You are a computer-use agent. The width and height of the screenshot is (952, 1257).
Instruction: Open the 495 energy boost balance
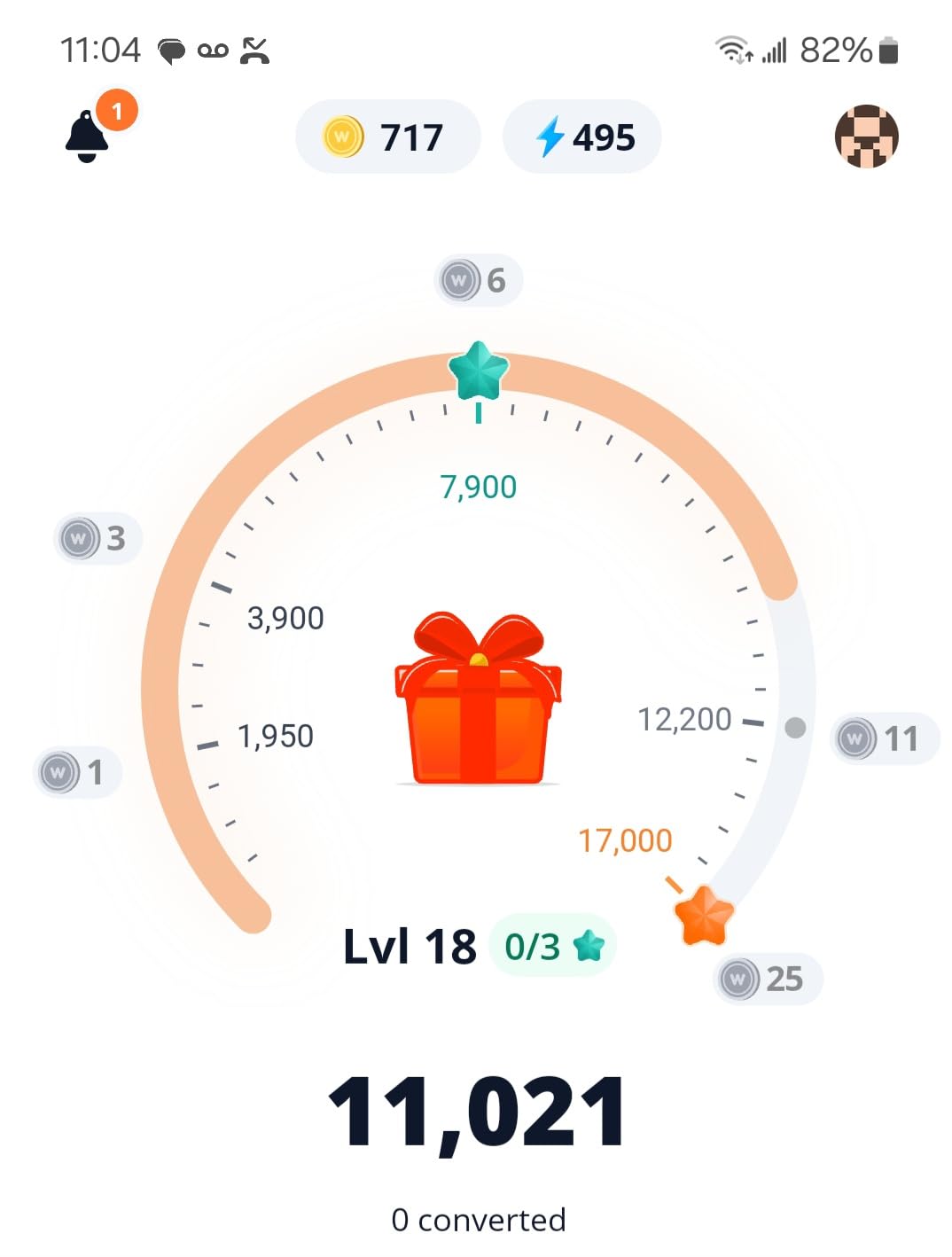tap(582, 137)
